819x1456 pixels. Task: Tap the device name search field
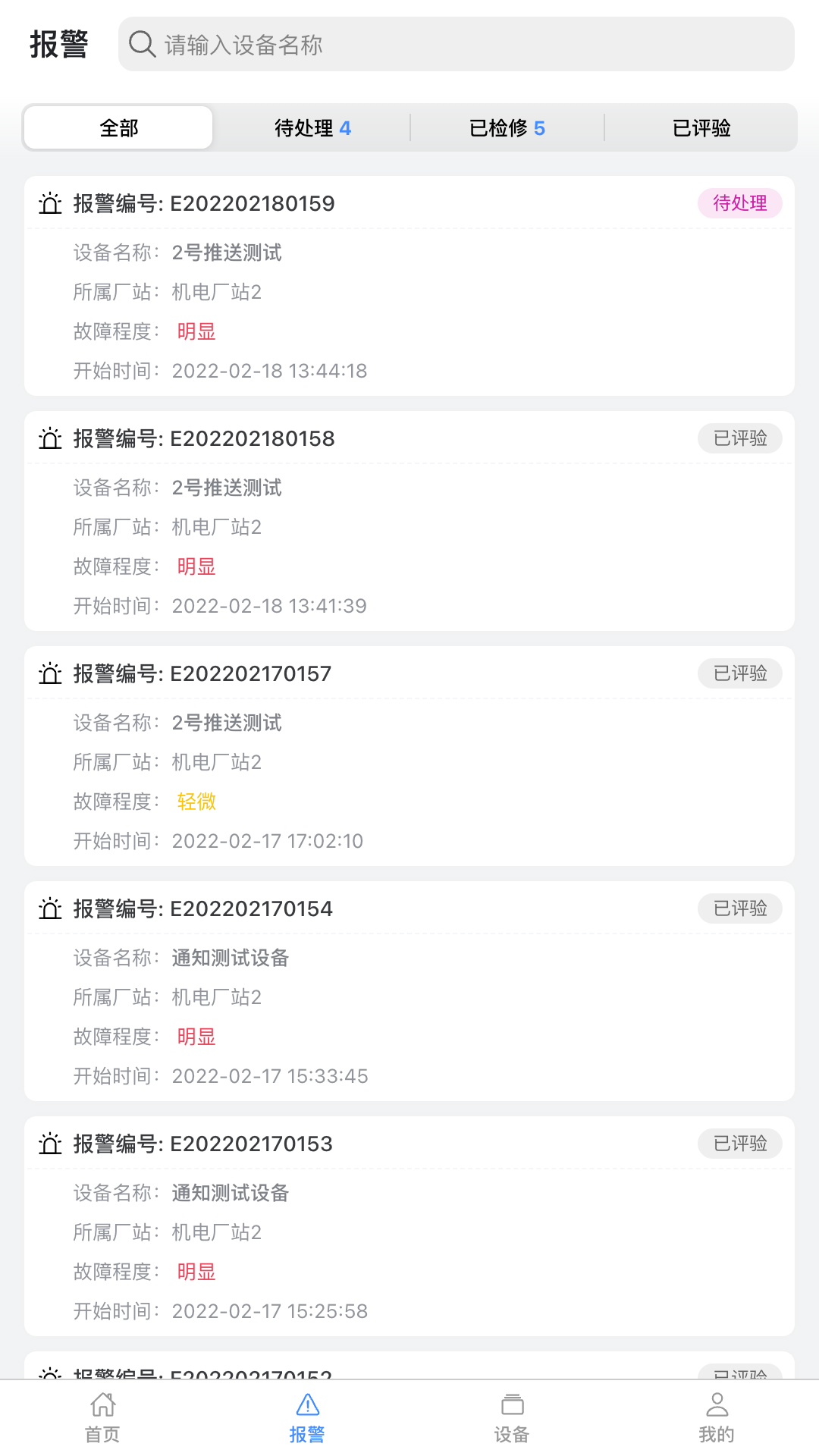click(455, 45)
